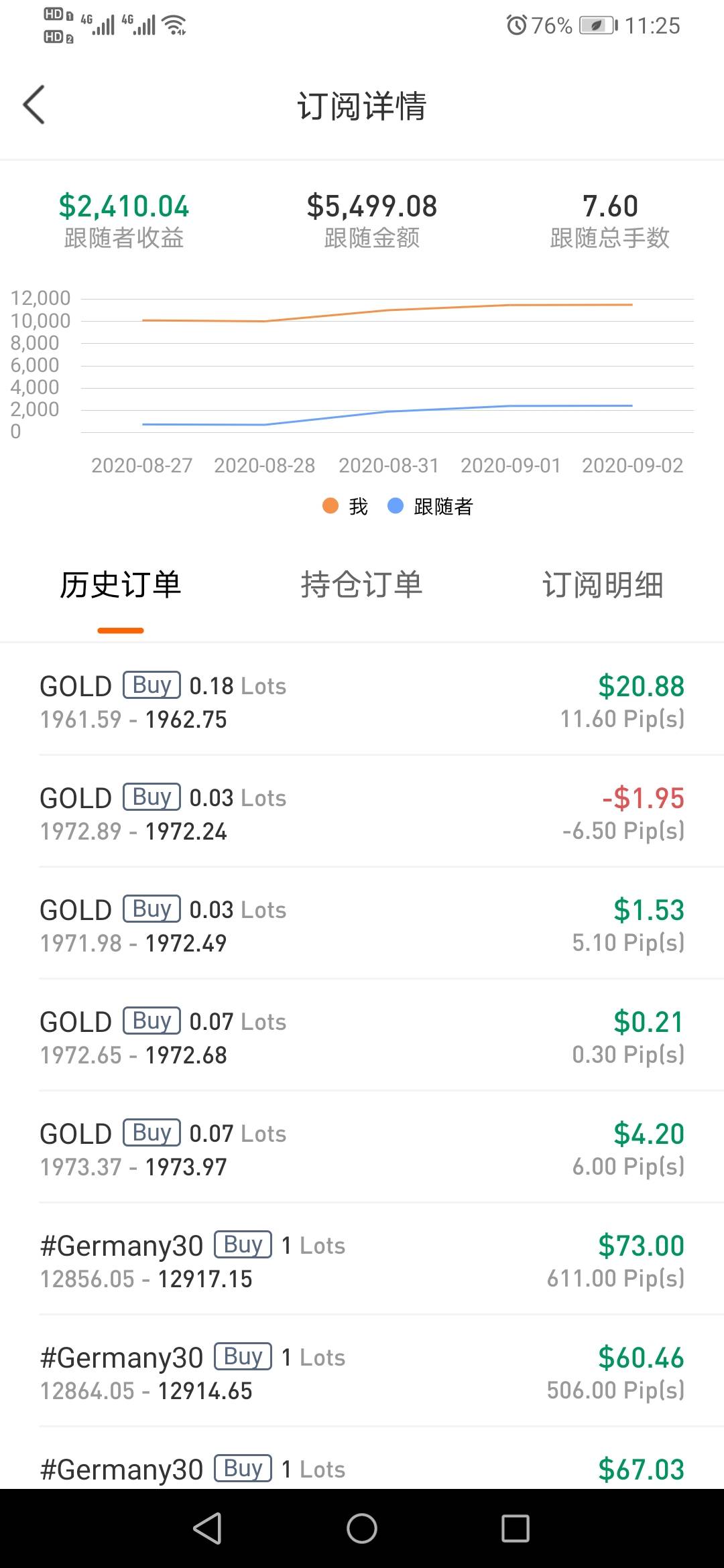The width and height of the screenshot is (724, 1568).
Task: Toggle the 我 series in chart legend
Action: [x=345, y=506]
